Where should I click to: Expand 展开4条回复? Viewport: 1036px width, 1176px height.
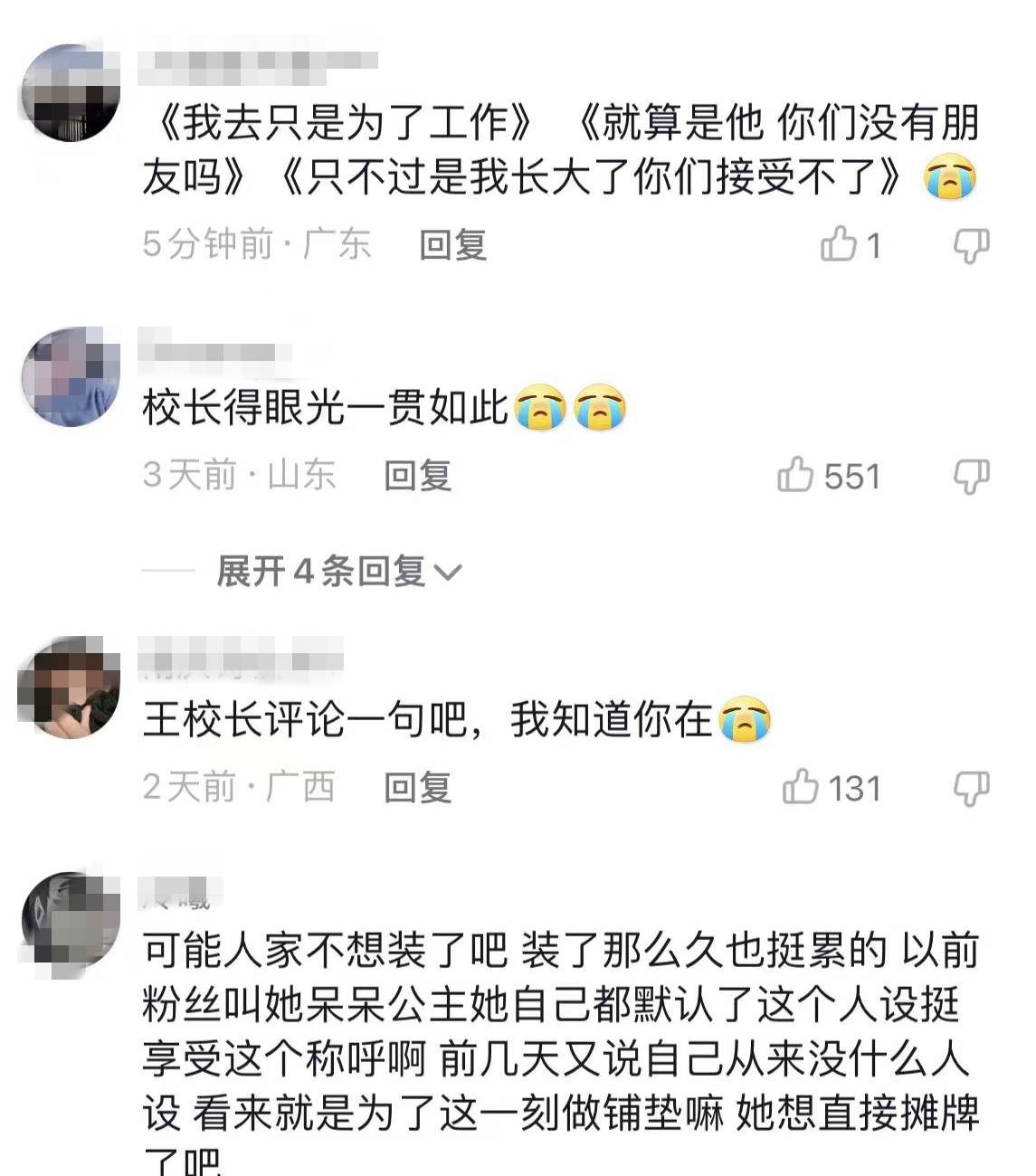339,572
